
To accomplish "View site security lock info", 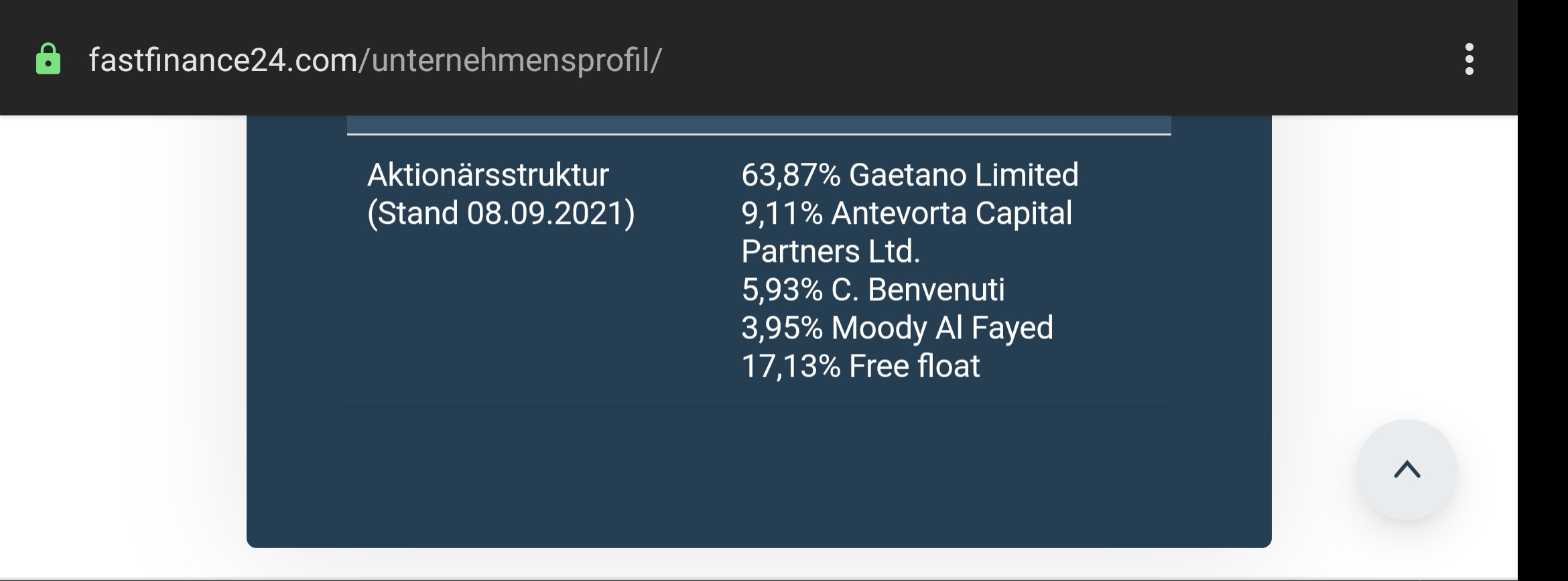I will pos(48,60).
